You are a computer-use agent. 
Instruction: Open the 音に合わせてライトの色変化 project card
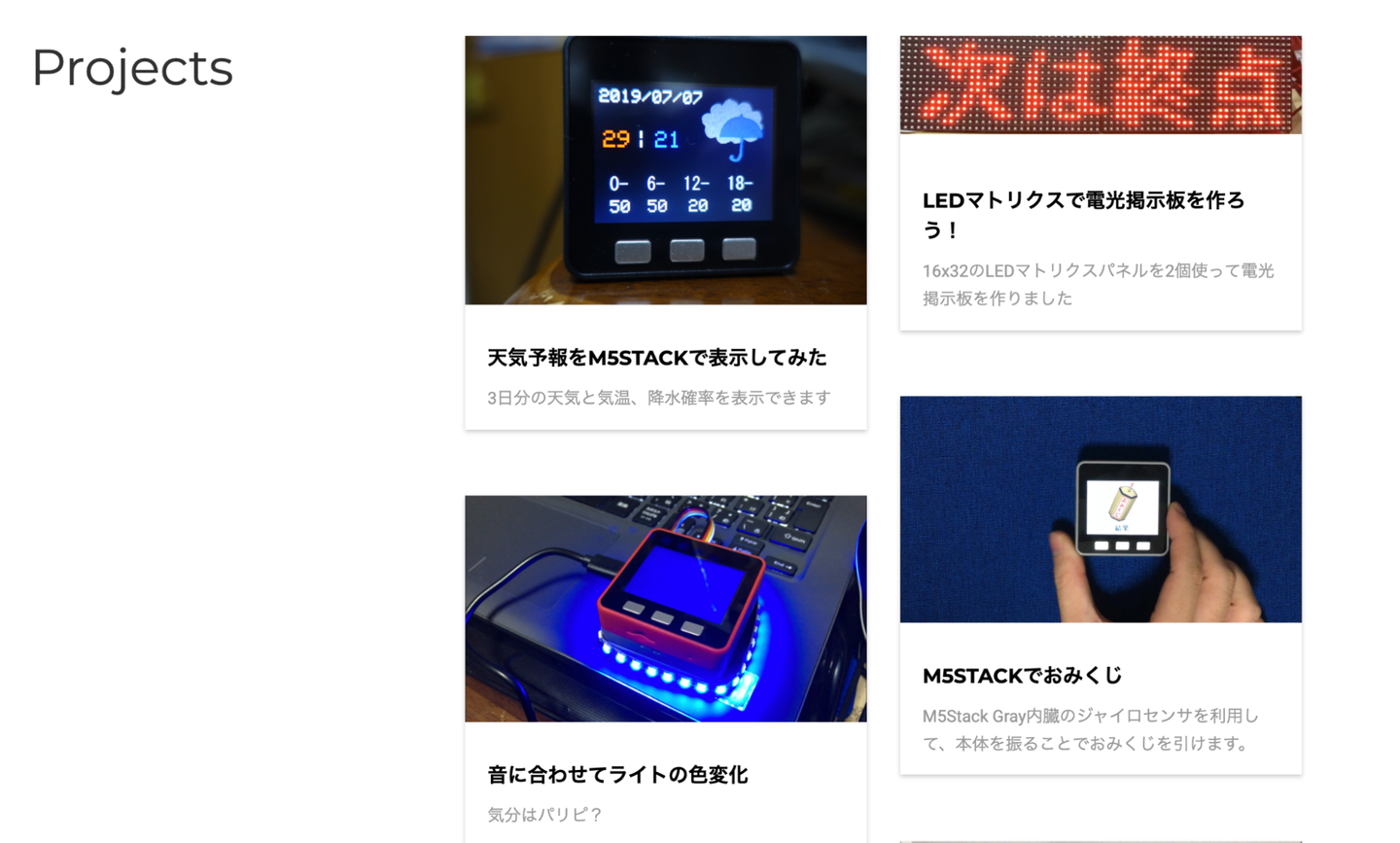[617, 774]
